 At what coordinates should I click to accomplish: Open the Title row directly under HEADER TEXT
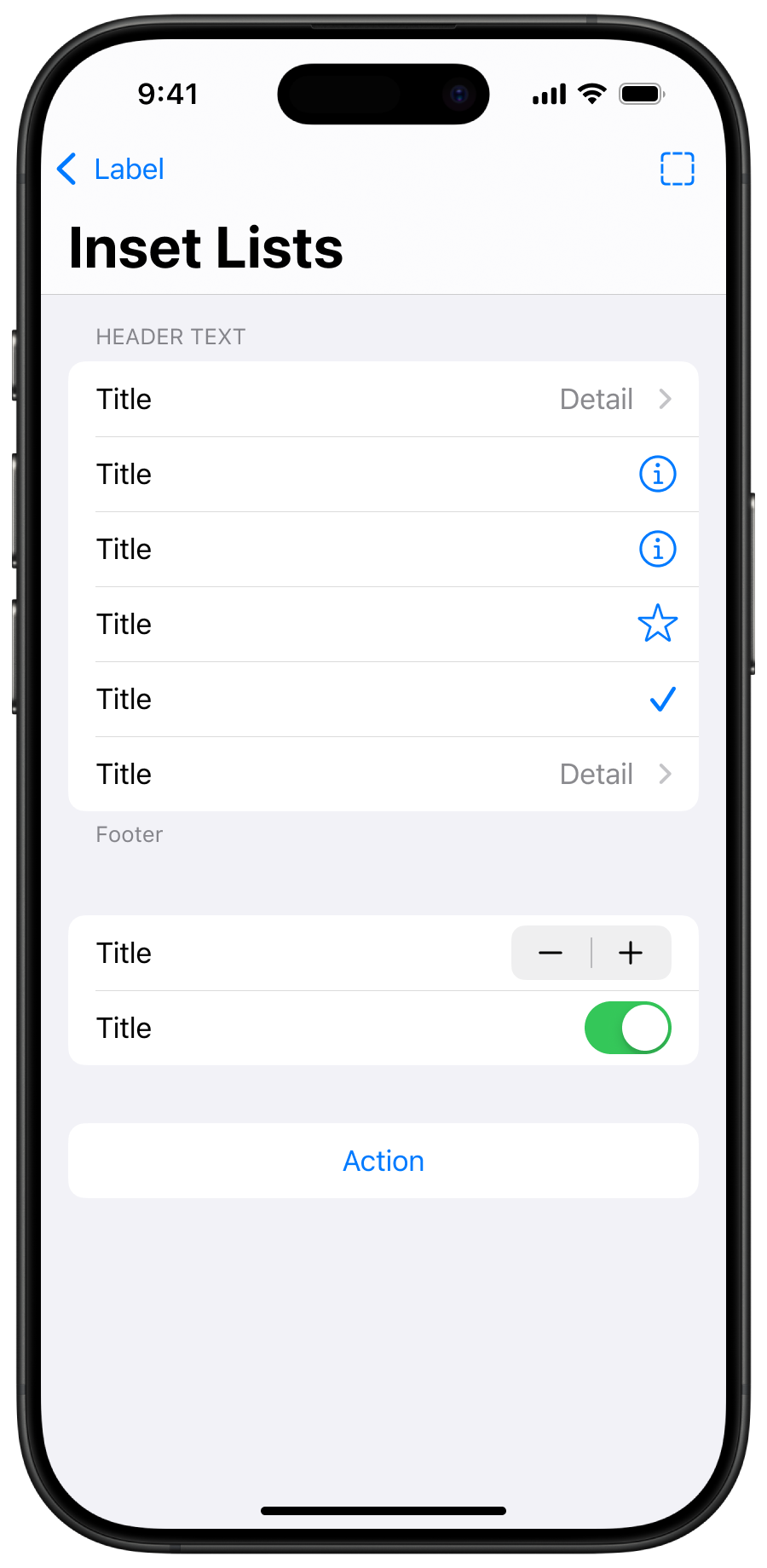(x=383, y=399)
